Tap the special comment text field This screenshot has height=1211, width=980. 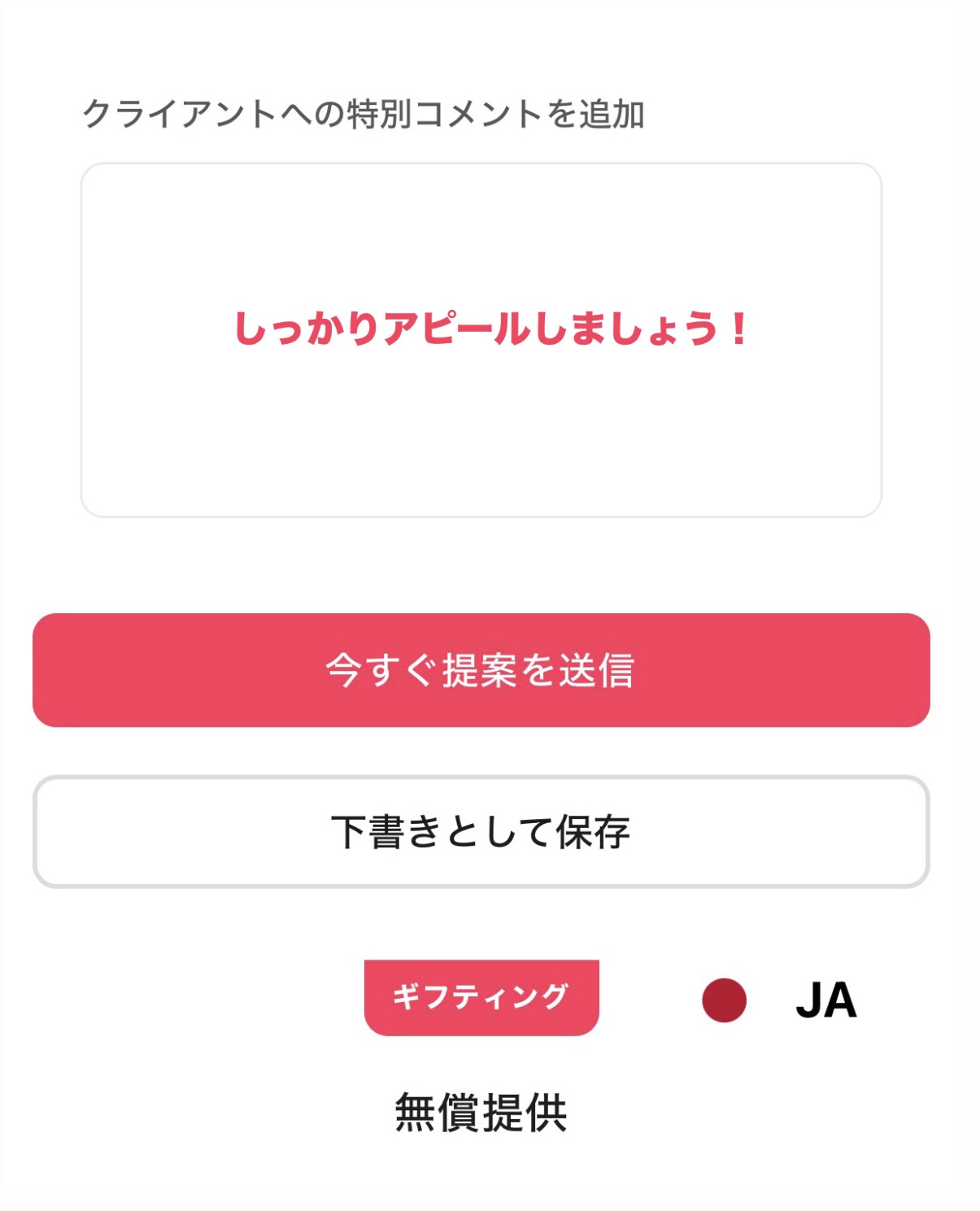[x=481, y=340]
